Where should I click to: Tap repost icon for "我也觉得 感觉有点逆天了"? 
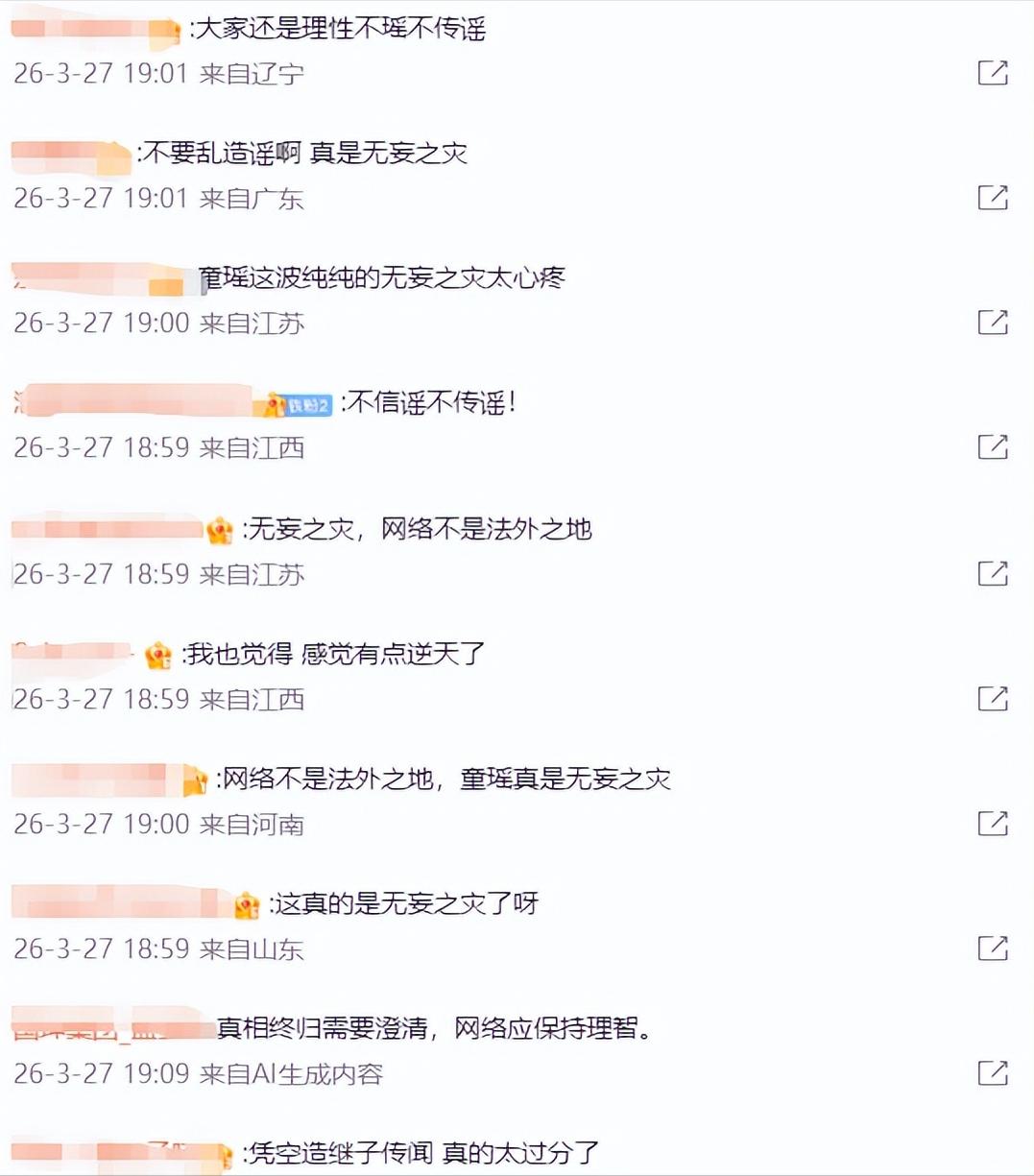coord(993,699)
